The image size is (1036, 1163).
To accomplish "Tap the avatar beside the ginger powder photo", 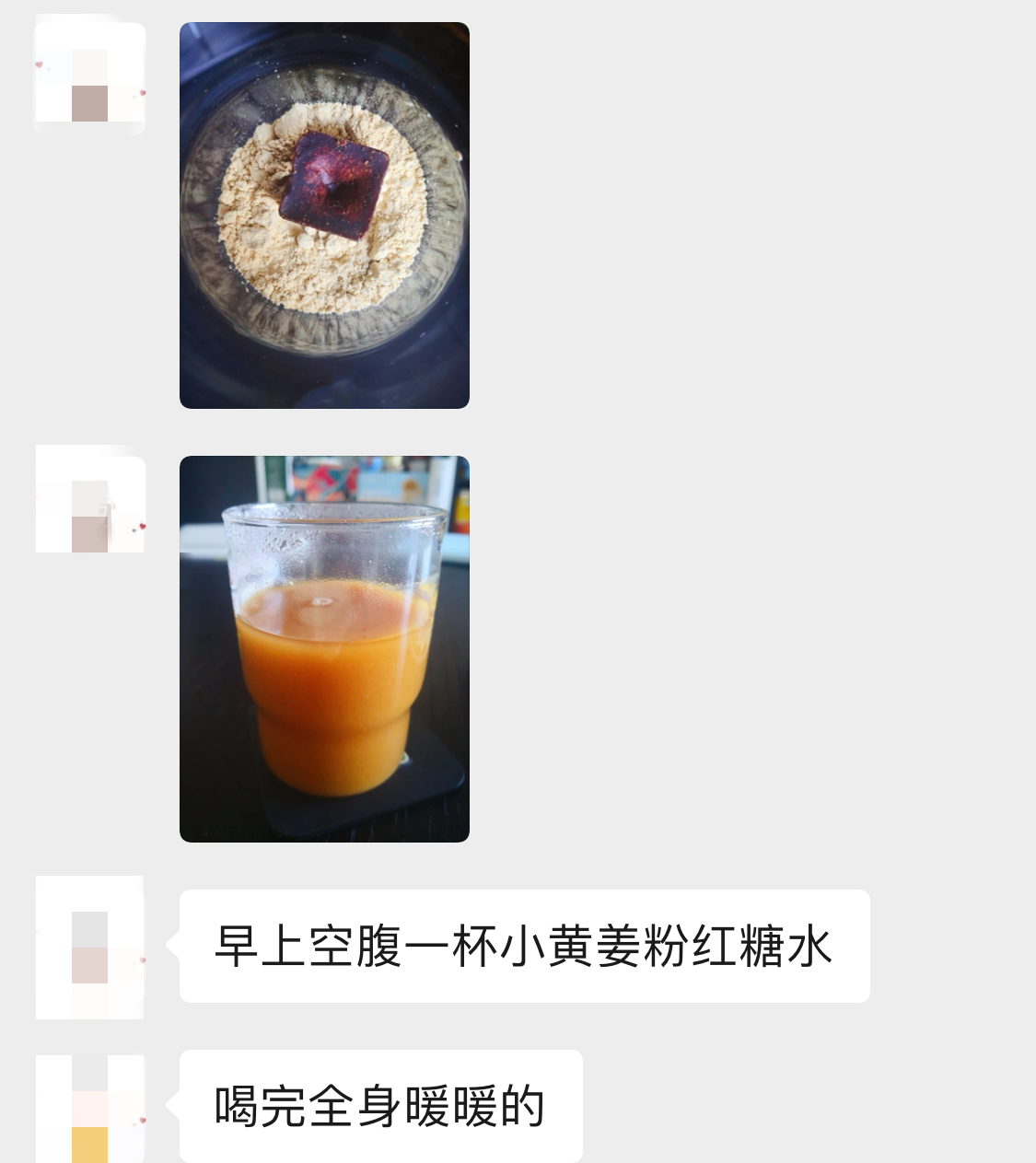I will 90,76.
